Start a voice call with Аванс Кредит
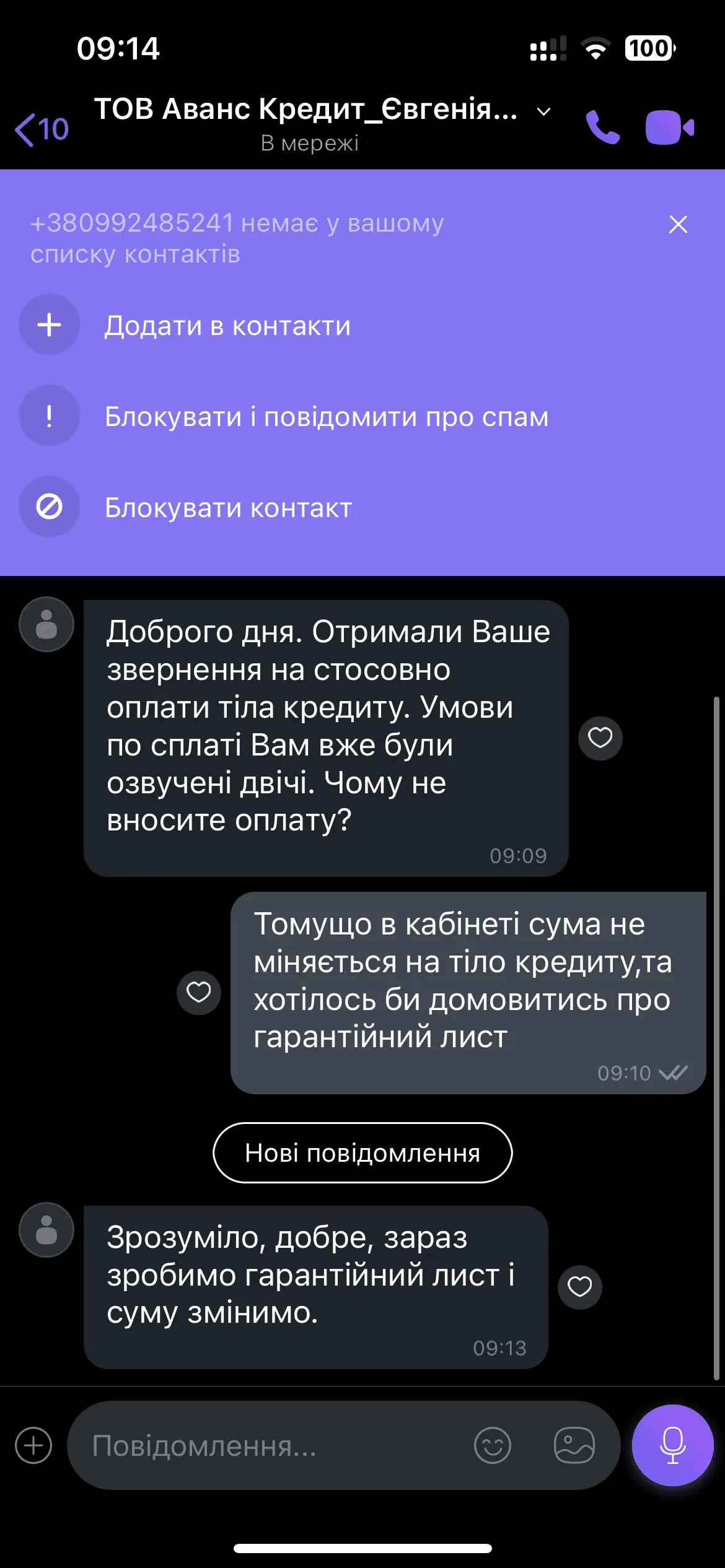 click(x=602, y=128)
